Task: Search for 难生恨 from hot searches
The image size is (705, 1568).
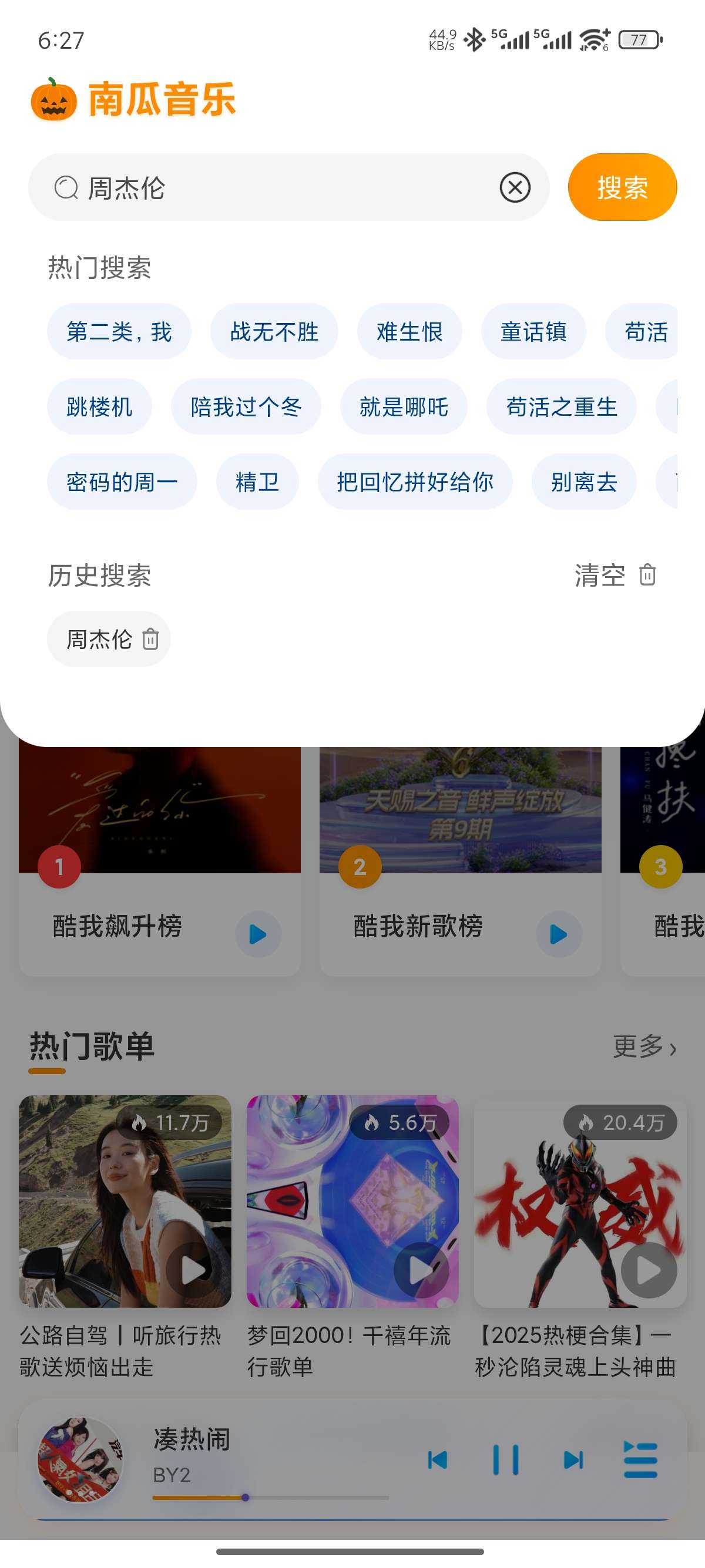Action: pyautogui.click(x=409, y=332)
